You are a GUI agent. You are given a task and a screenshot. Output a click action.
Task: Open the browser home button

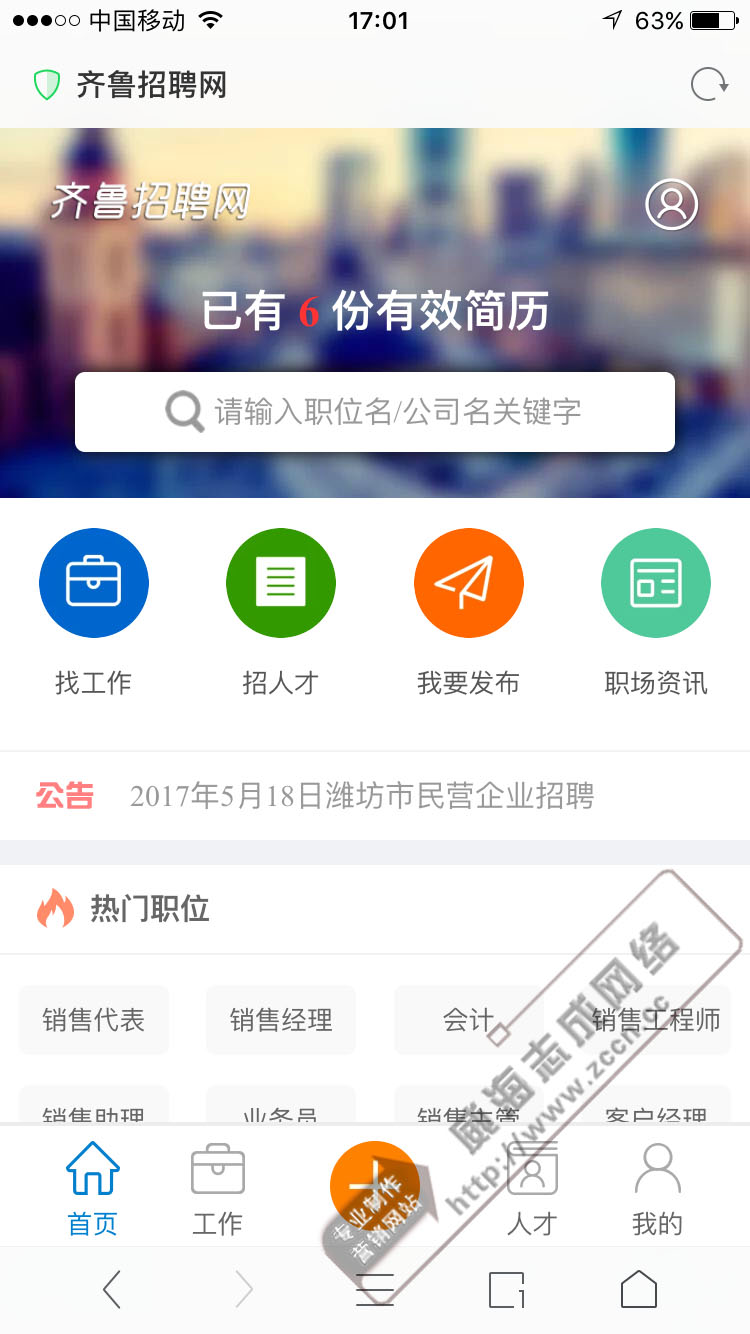[638, 1290]
